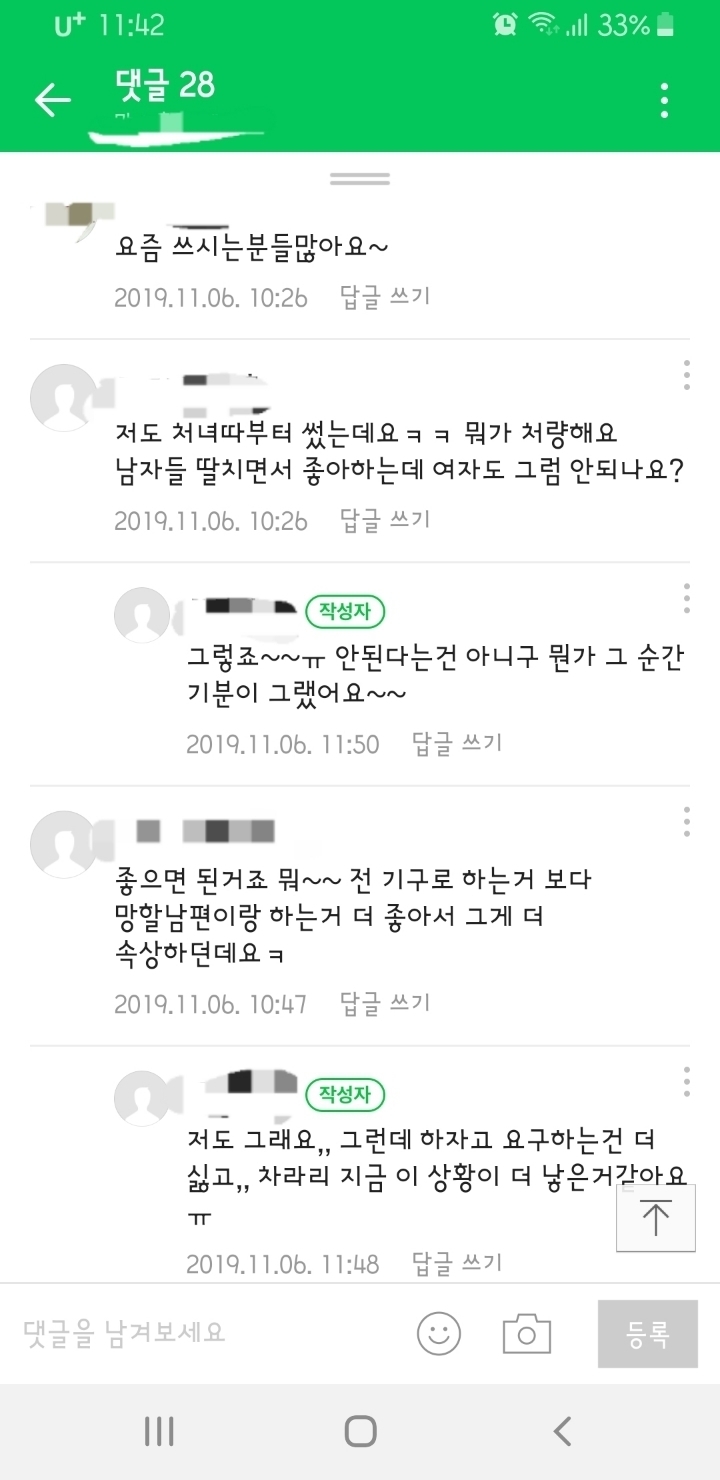Submit comment with the 등록 button
The height and width of the screenshot is (1480, 720).
pyautogui.click(x=647, y=1334)
